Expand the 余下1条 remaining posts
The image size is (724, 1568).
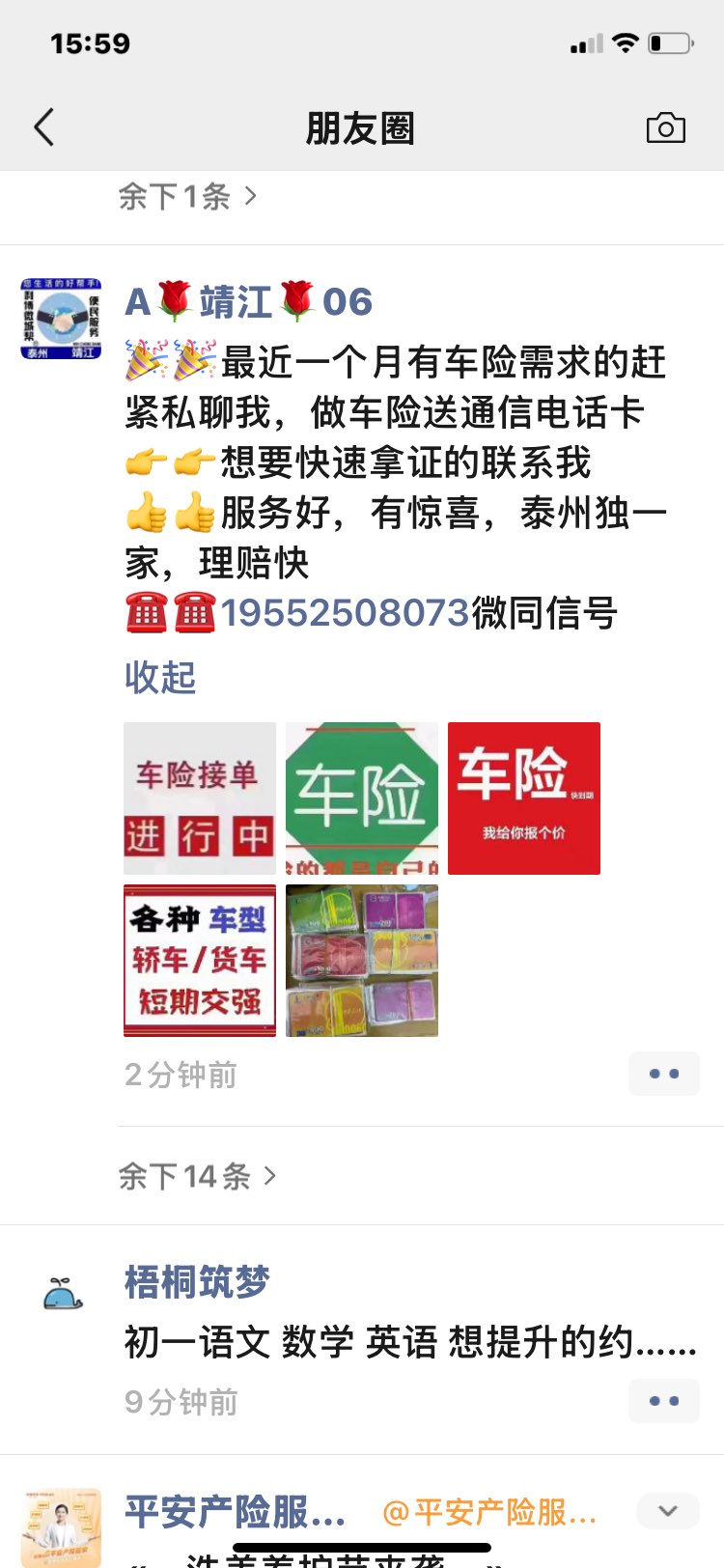(187, 197)
